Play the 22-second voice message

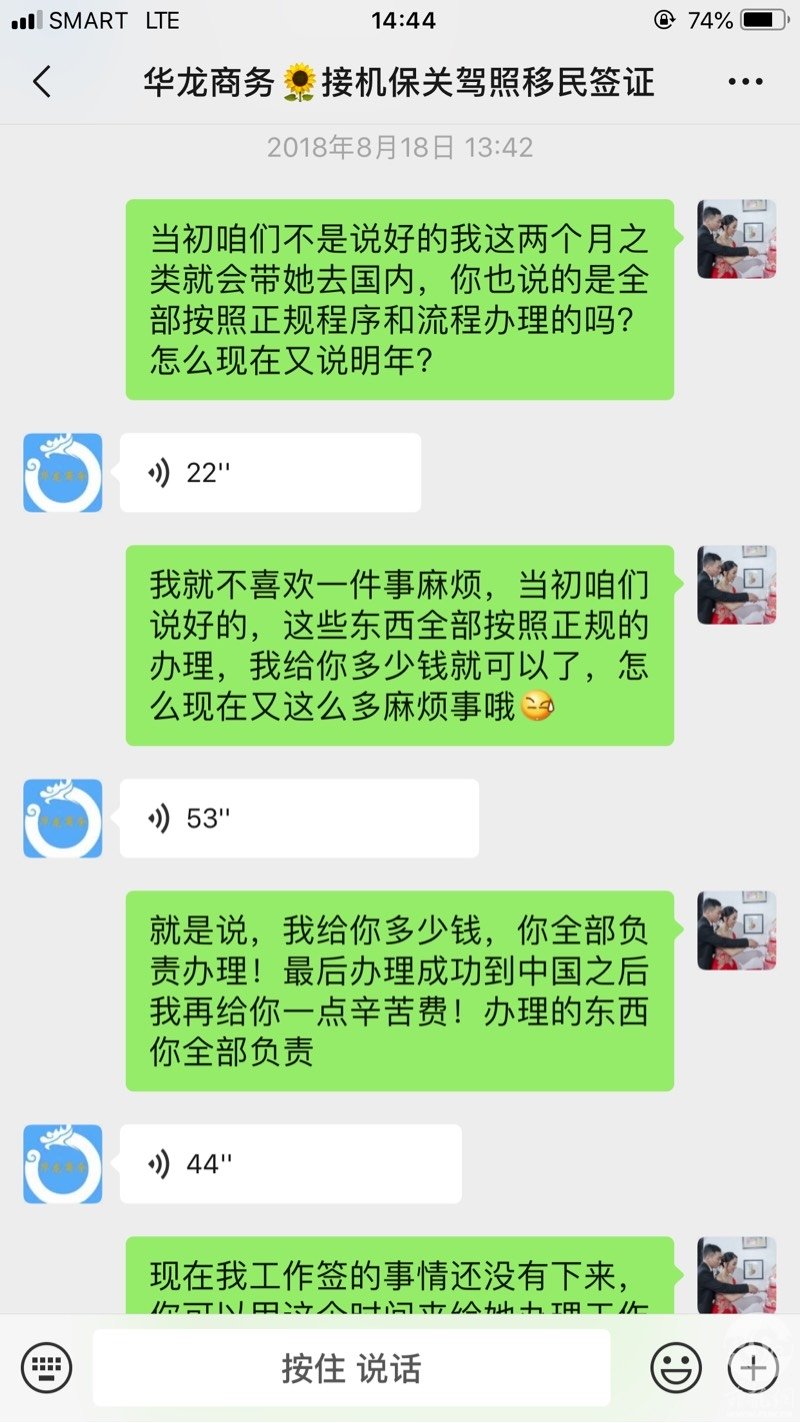pos(270,473)
